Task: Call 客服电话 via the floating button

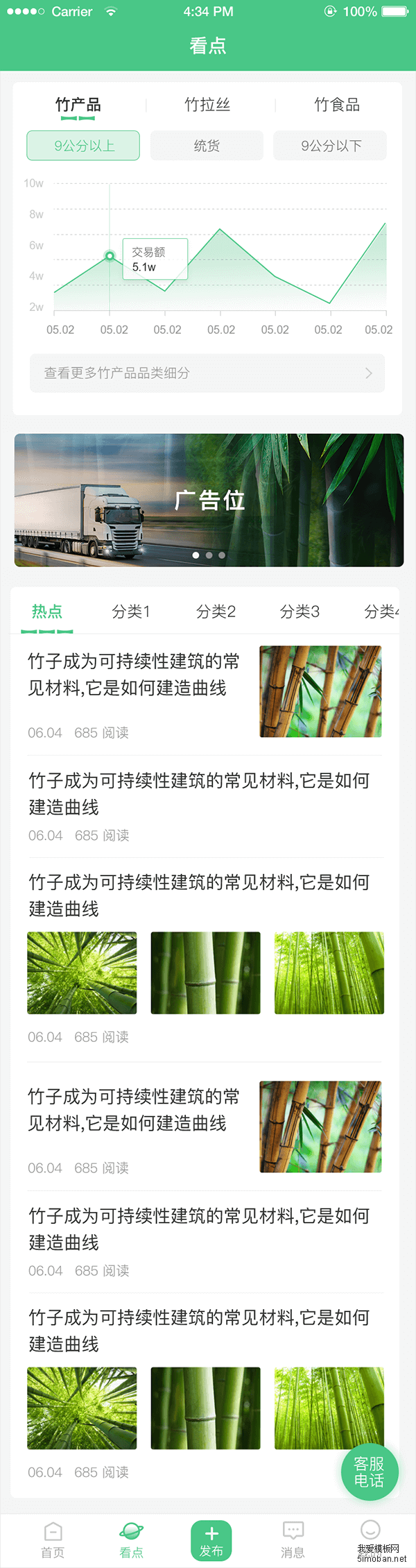Action: point(370,1472)
